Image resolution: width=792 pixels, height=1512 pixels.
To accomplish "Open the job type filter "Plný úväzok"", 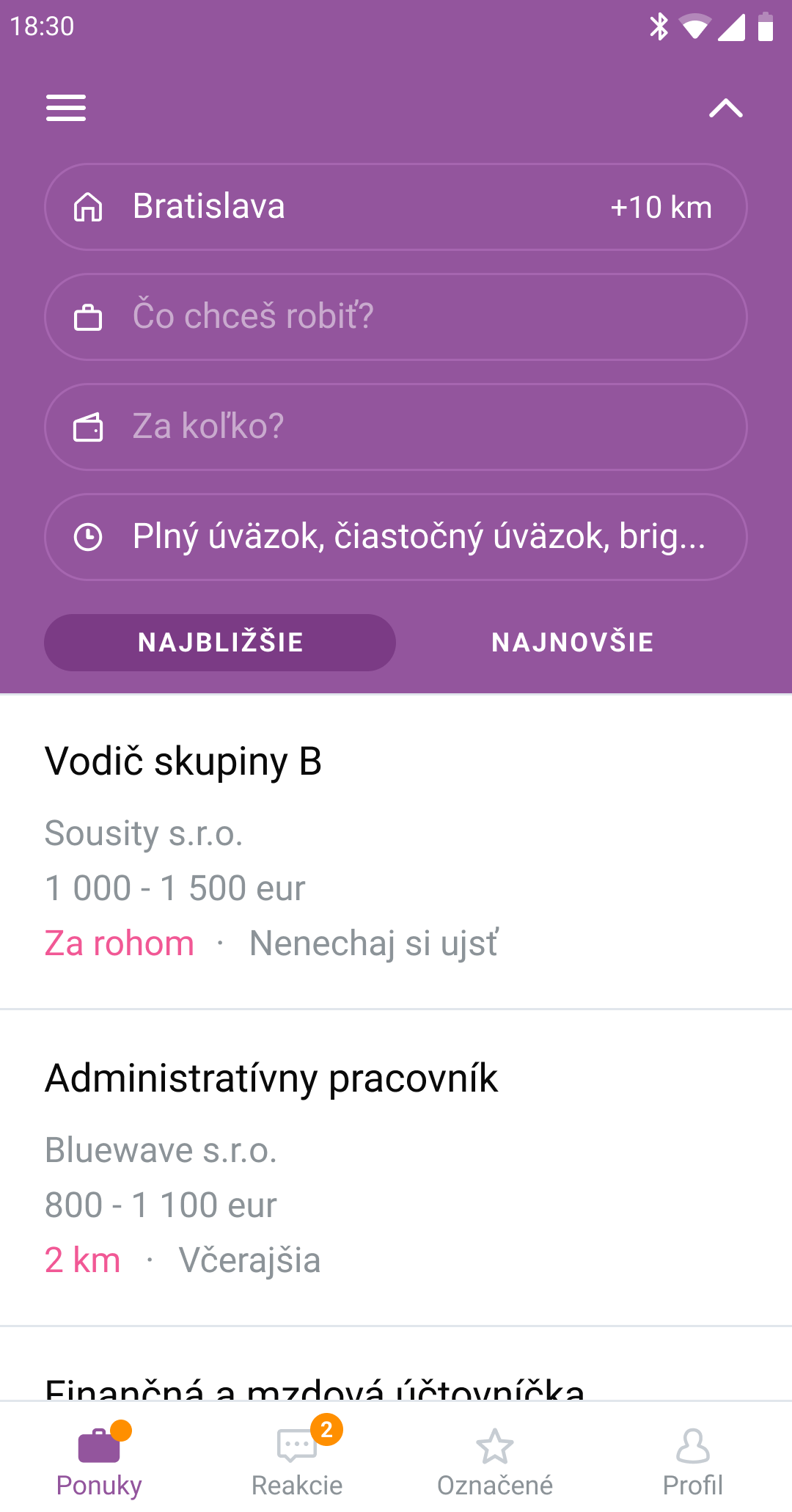I will coord(396,537).
